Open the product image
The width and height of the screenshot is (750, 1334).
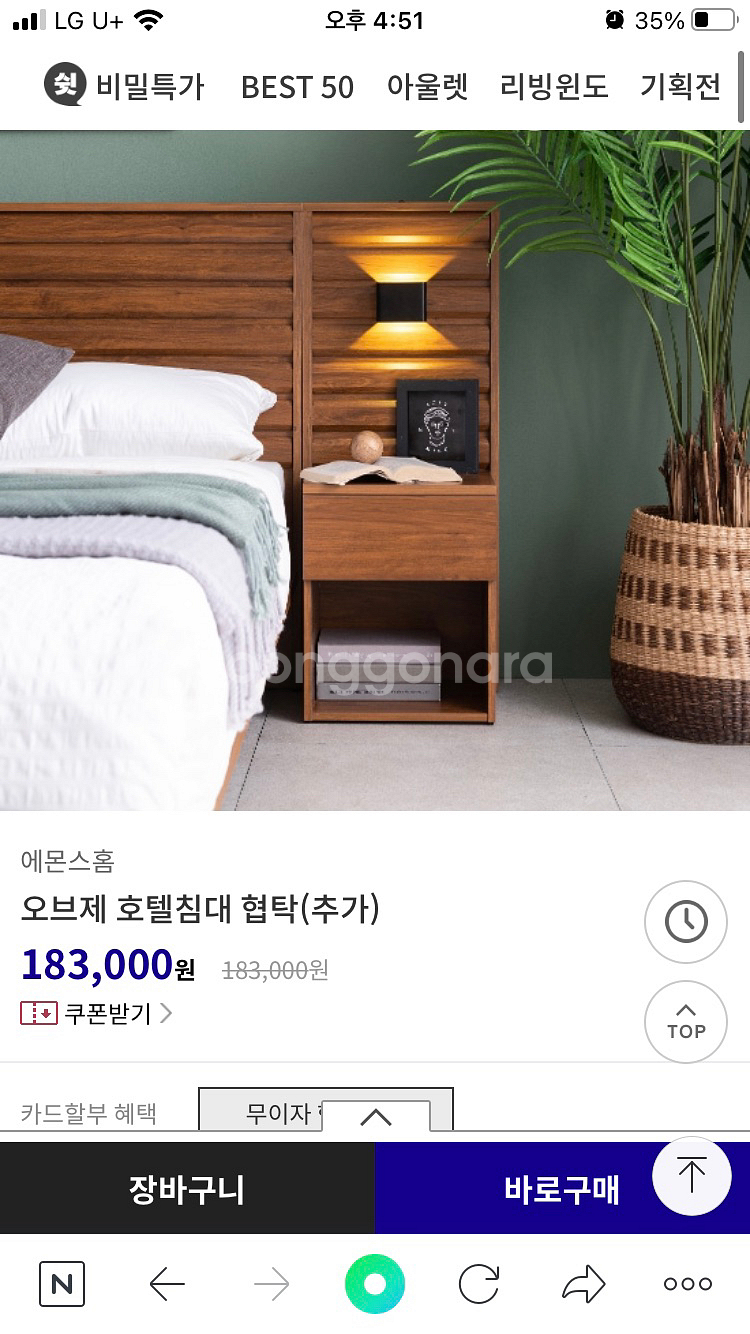click(x=375, y=470)
